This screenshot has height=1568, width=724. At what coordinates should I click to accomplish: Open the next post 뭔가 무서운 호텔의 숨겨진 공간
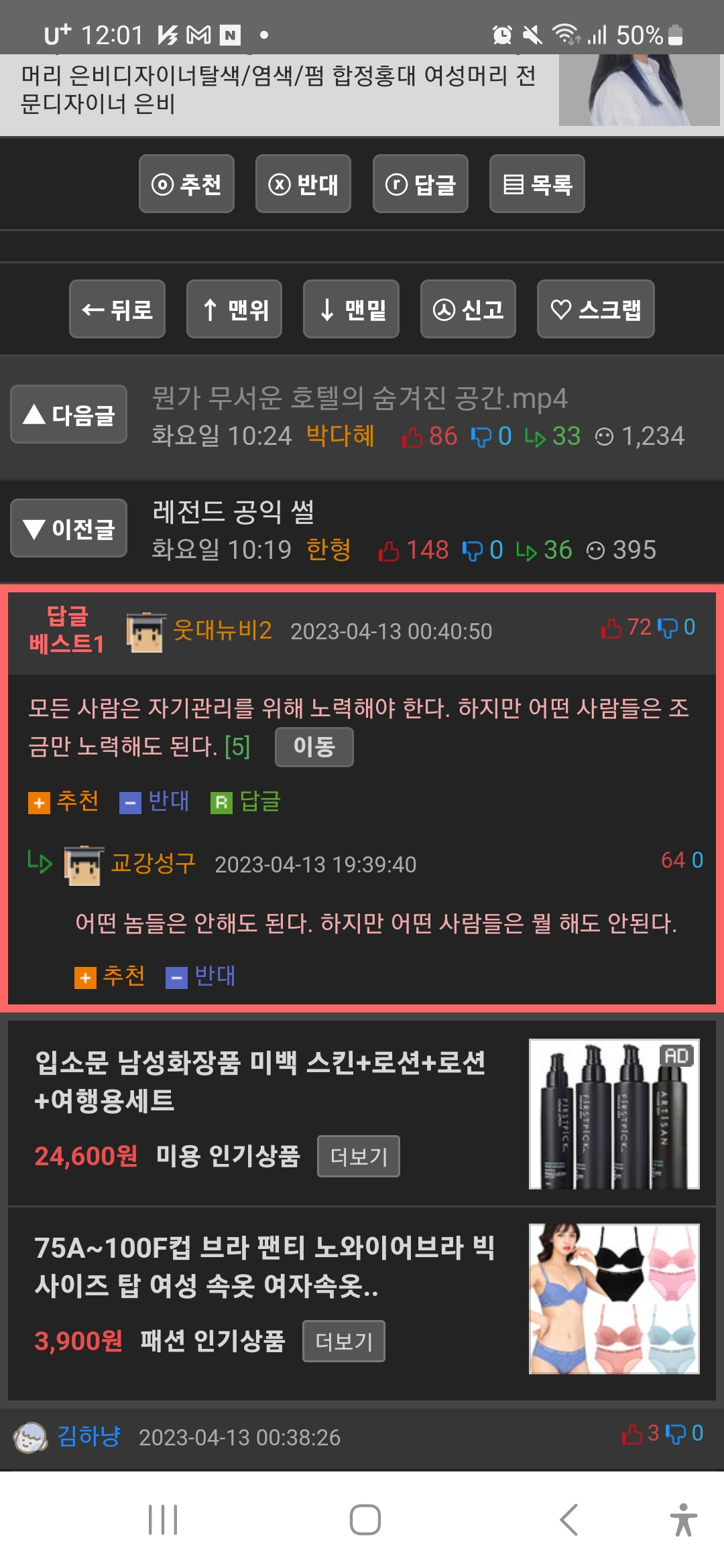coord(359,398)
